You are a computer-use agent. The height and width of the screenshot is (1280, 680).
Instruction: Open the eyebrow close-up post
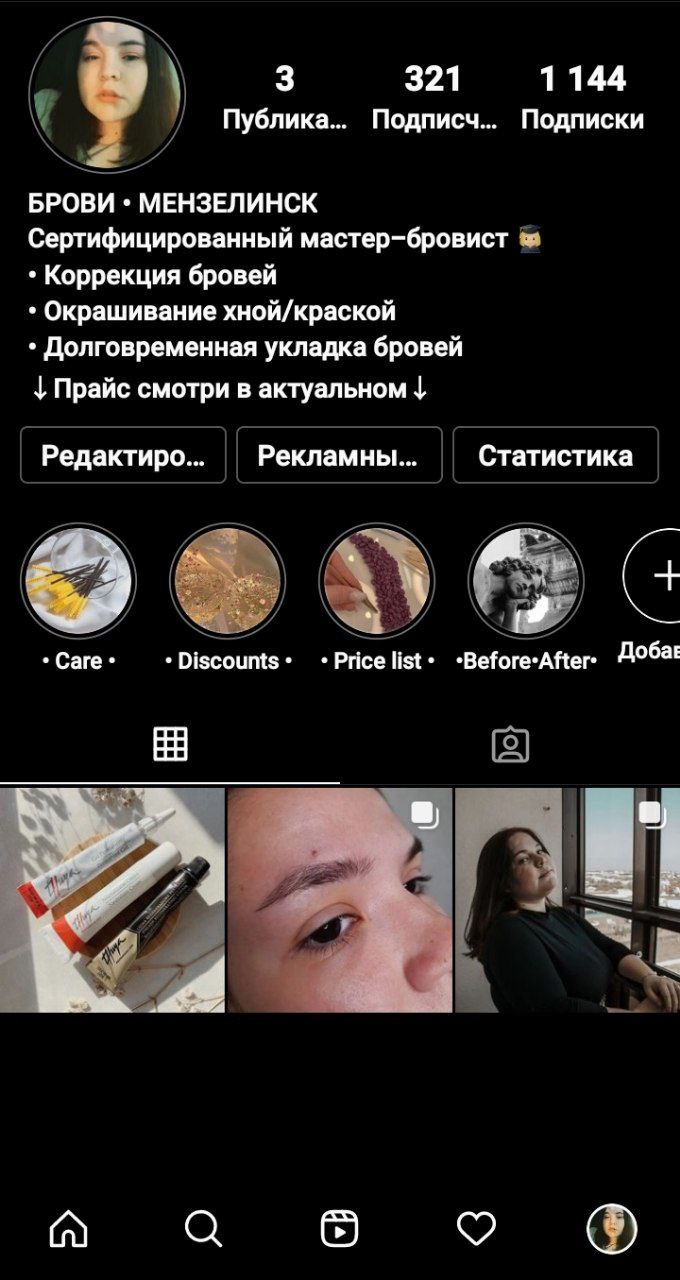pyautogui.click(x=340, y=900)
